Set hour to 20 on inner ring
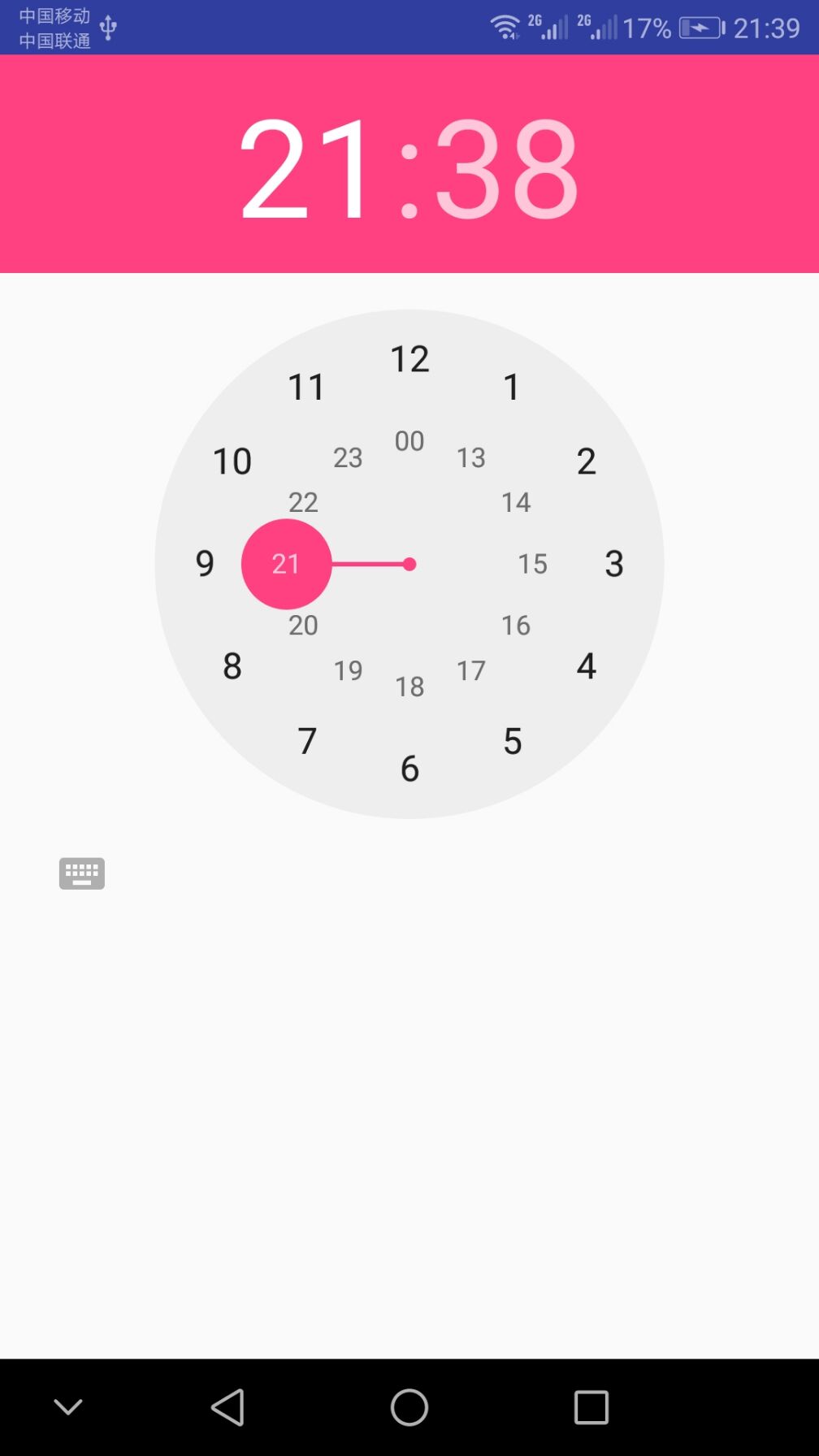Screen dimensions: 819x1456 pyautogui.click(x=303, y=626)
